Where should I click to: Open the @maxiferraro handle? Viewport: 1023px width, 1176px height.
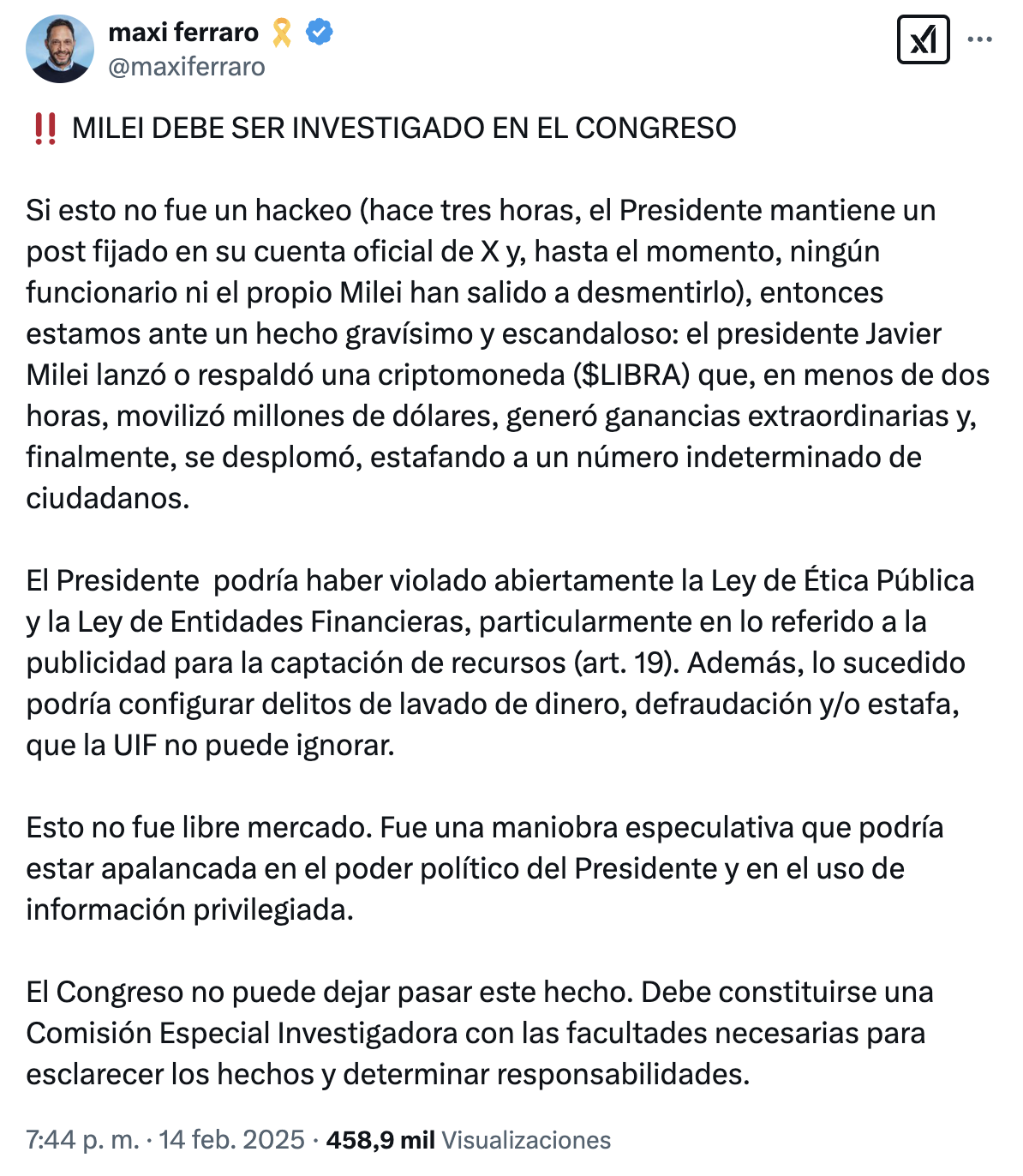coord(187,67)
